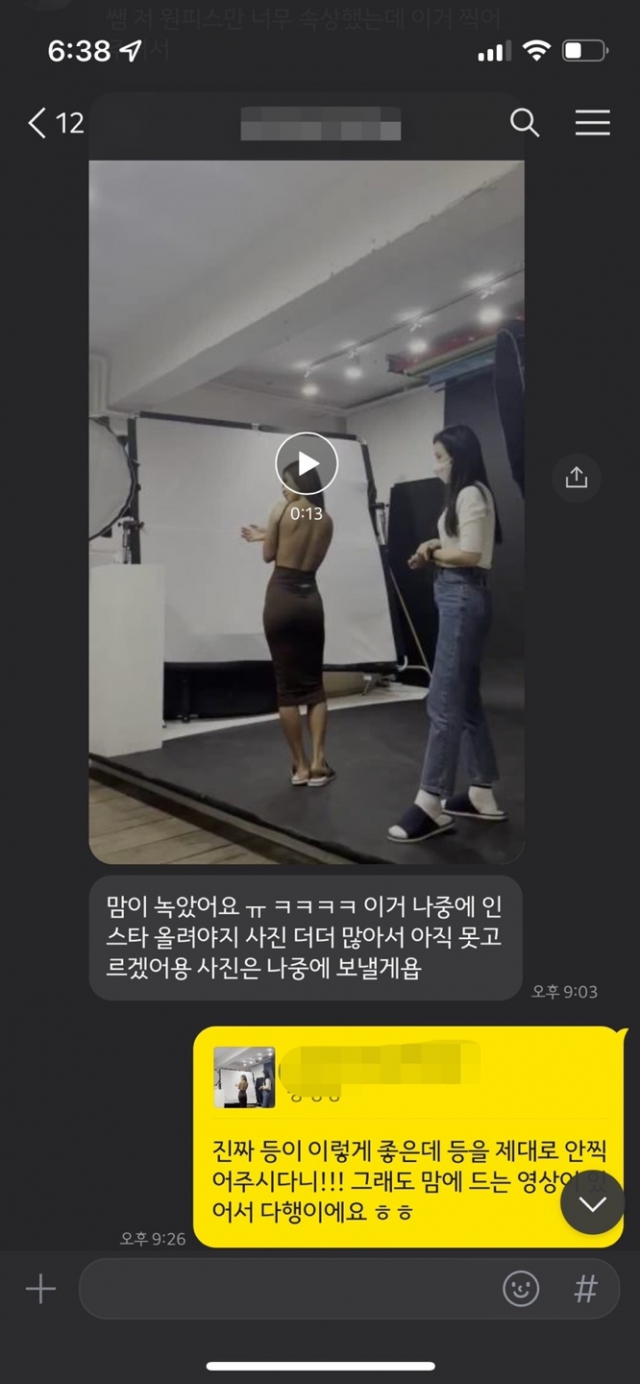Jump to the latest message
The image size is (640, 1384).
[593, 1203]
